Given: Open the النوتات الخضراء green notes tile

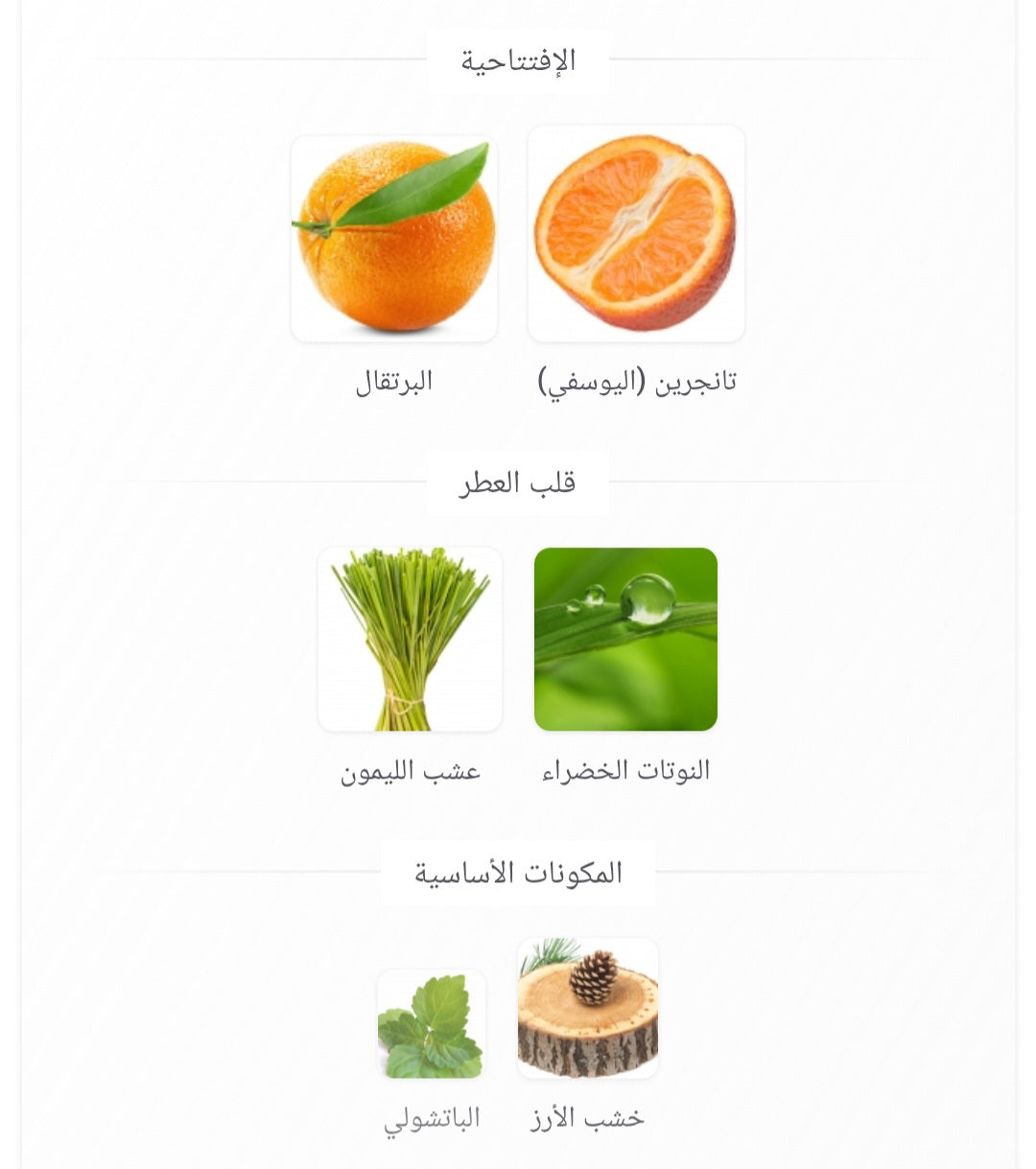Looking at the screenshot, I should (625, 640).
